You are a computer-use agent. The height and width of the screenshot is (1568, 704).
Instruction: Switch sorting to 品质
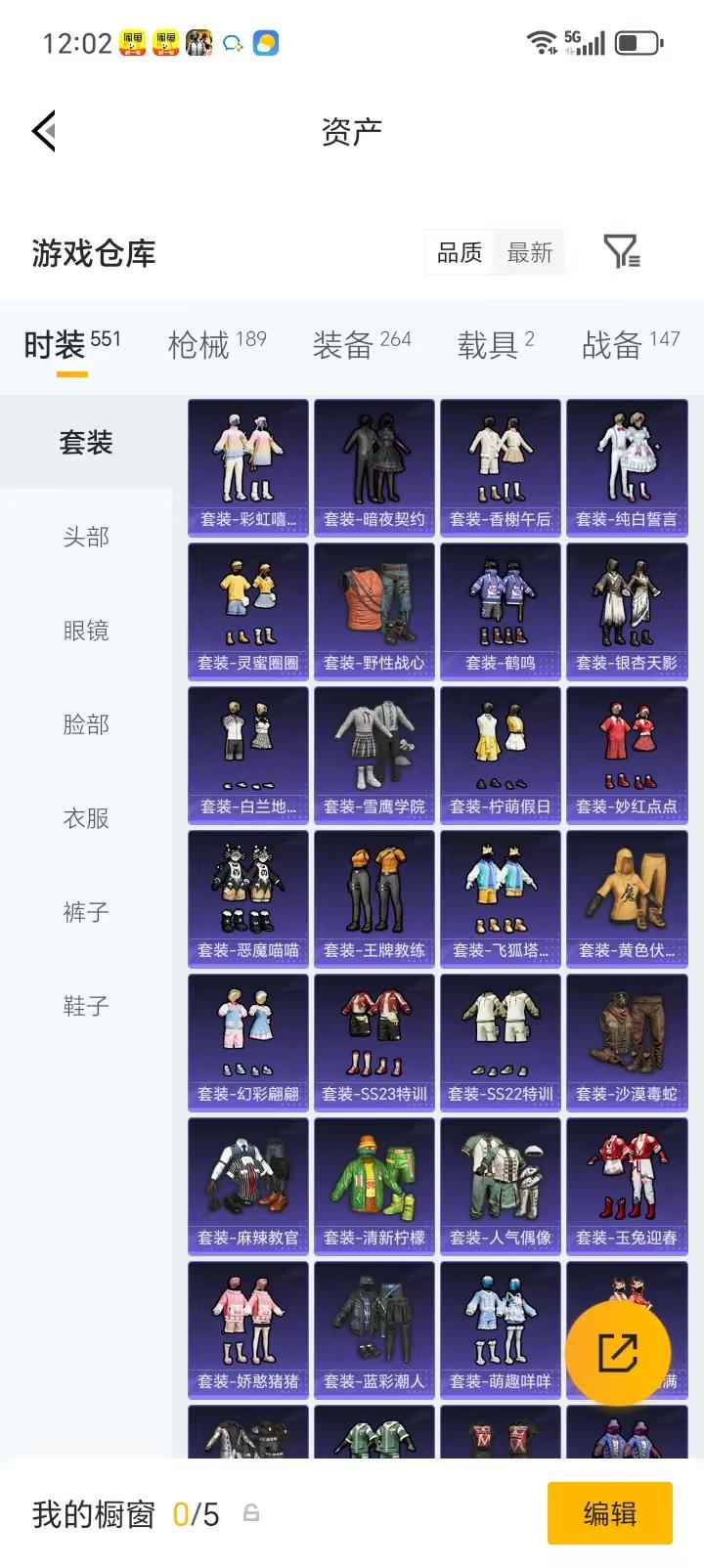[459, 251]
